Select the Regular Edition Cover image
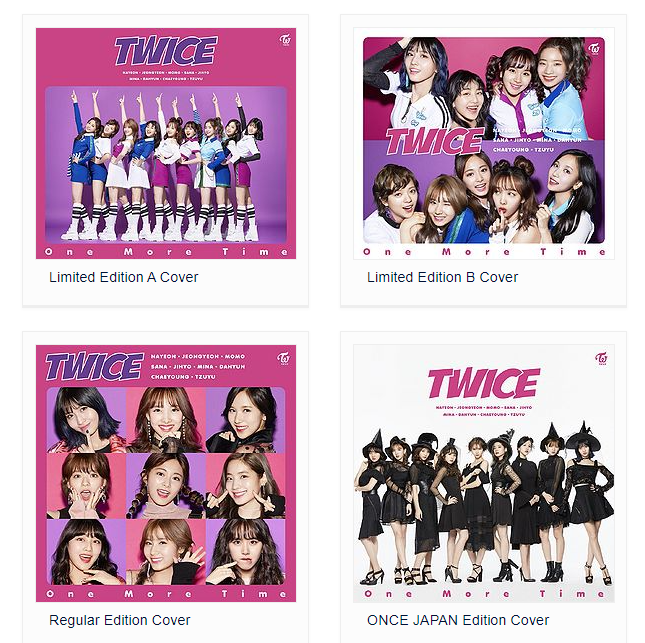Image resolution: width=645 pixels, height=643 pixels. coord(165,473)
